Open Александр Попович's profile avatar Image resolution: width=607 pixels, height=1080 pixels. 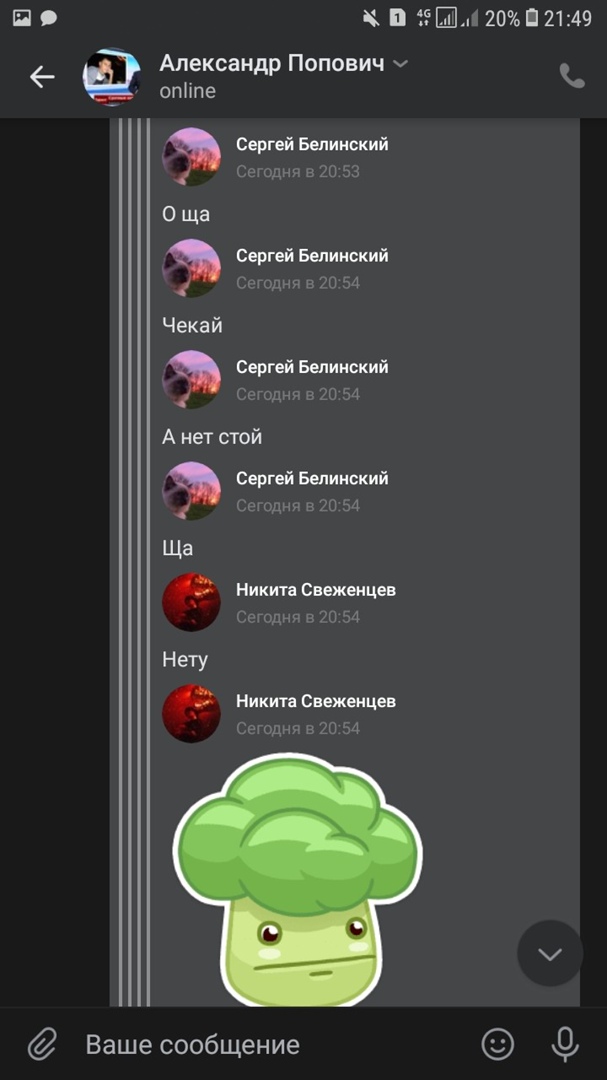click(111, 76)
